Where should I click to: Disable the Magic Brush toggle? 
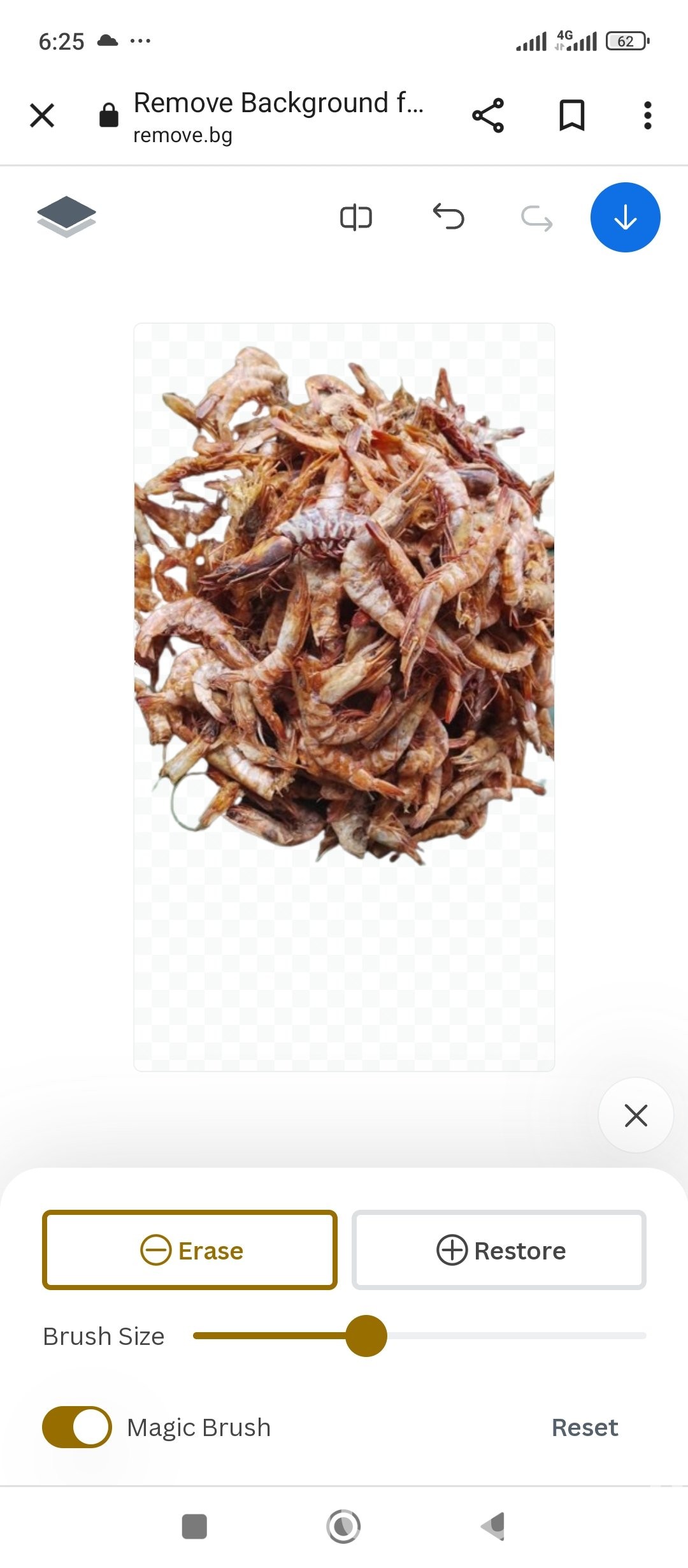pos(77,1427)
